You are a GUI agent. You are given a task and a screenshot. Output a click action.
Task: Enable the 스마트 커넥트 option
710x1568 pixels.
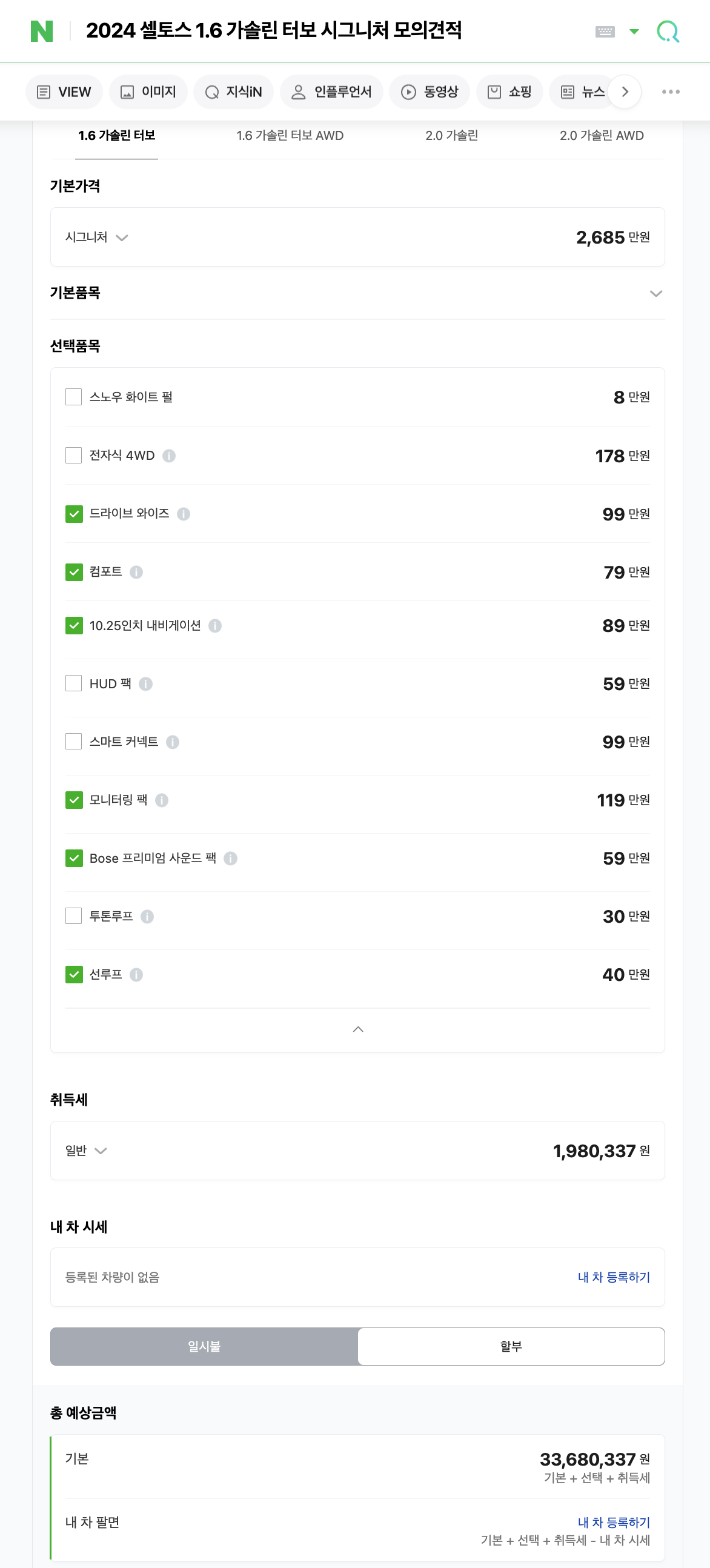(73, 742)
